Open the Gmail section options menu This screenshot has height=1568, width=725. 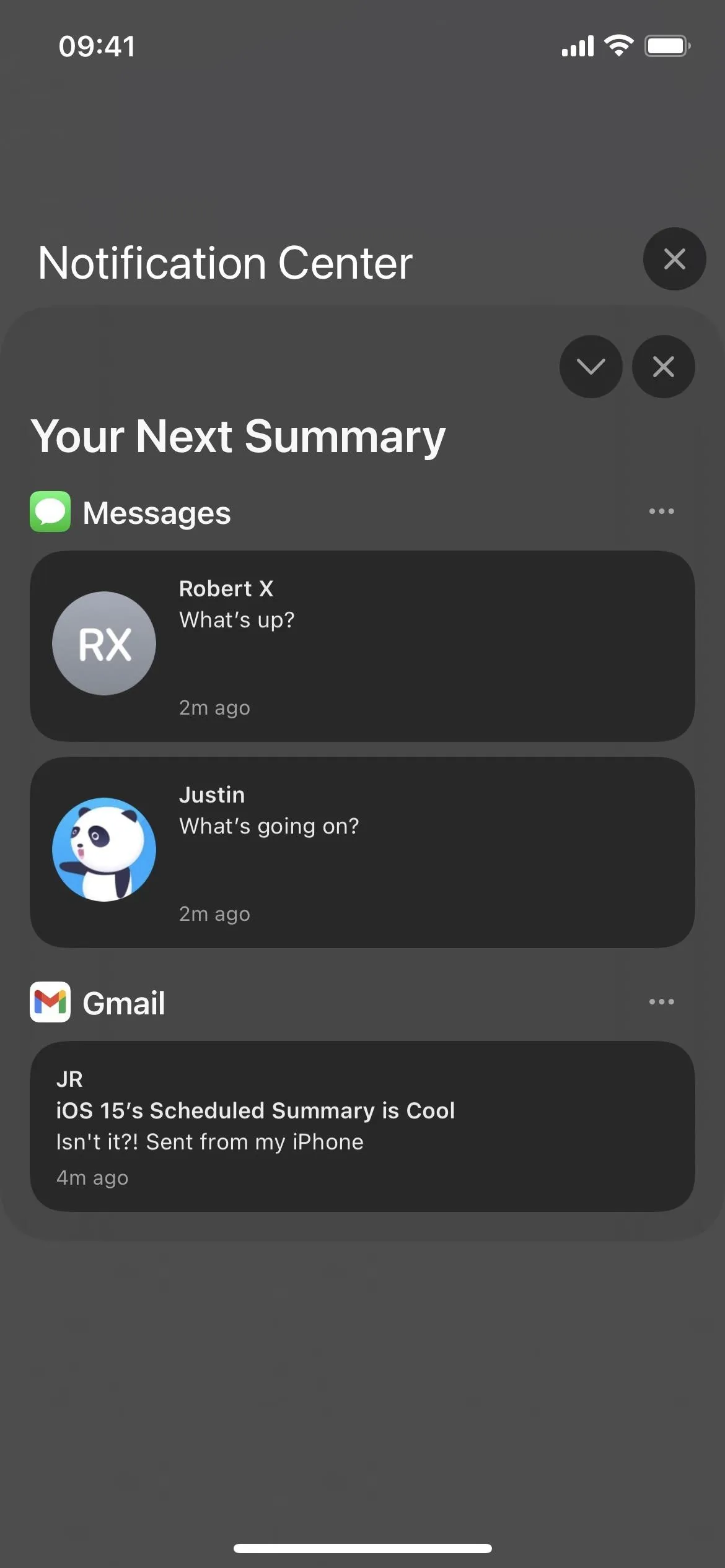(x=661, y=1001)
